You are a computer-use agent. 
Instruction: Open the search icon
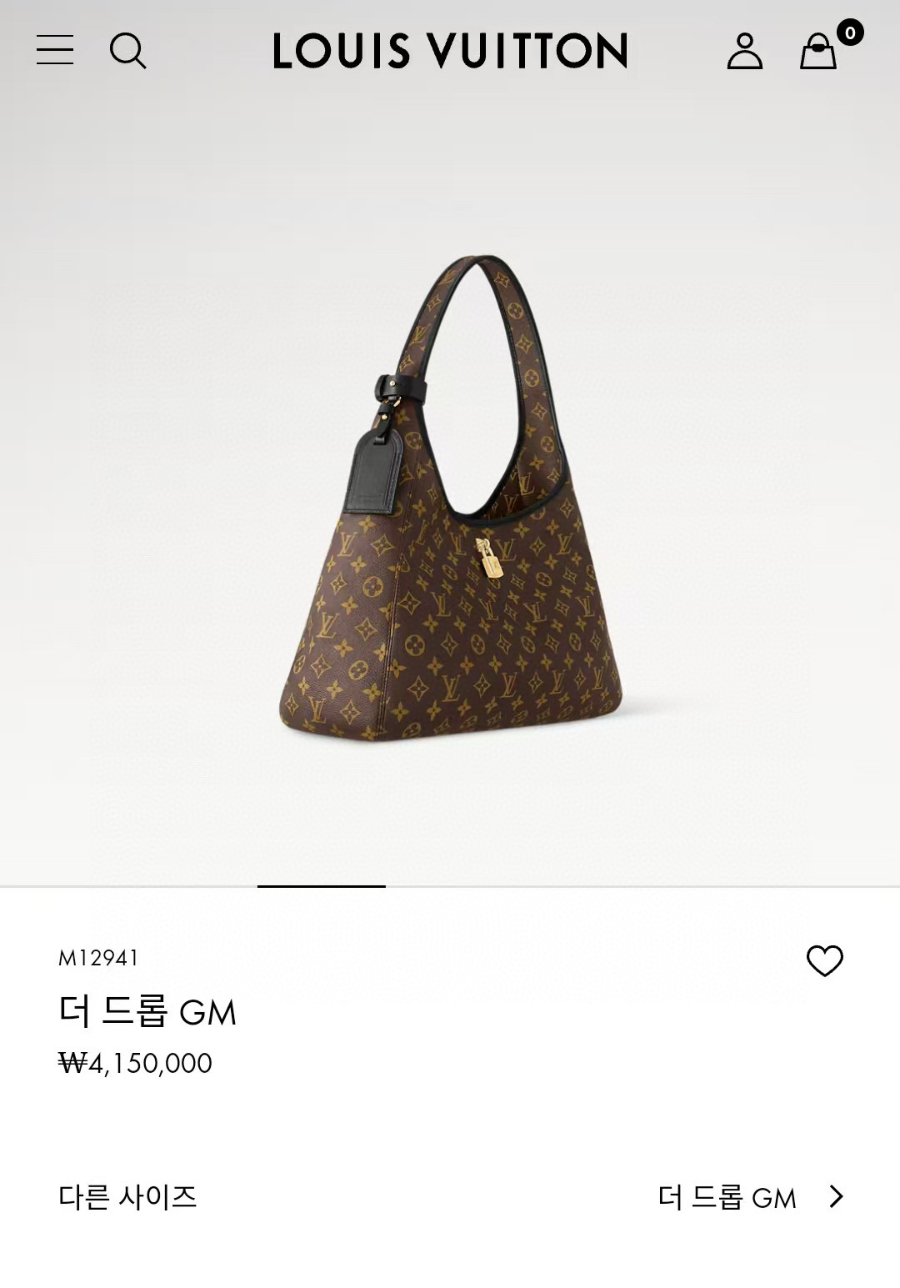pos(128,50)
